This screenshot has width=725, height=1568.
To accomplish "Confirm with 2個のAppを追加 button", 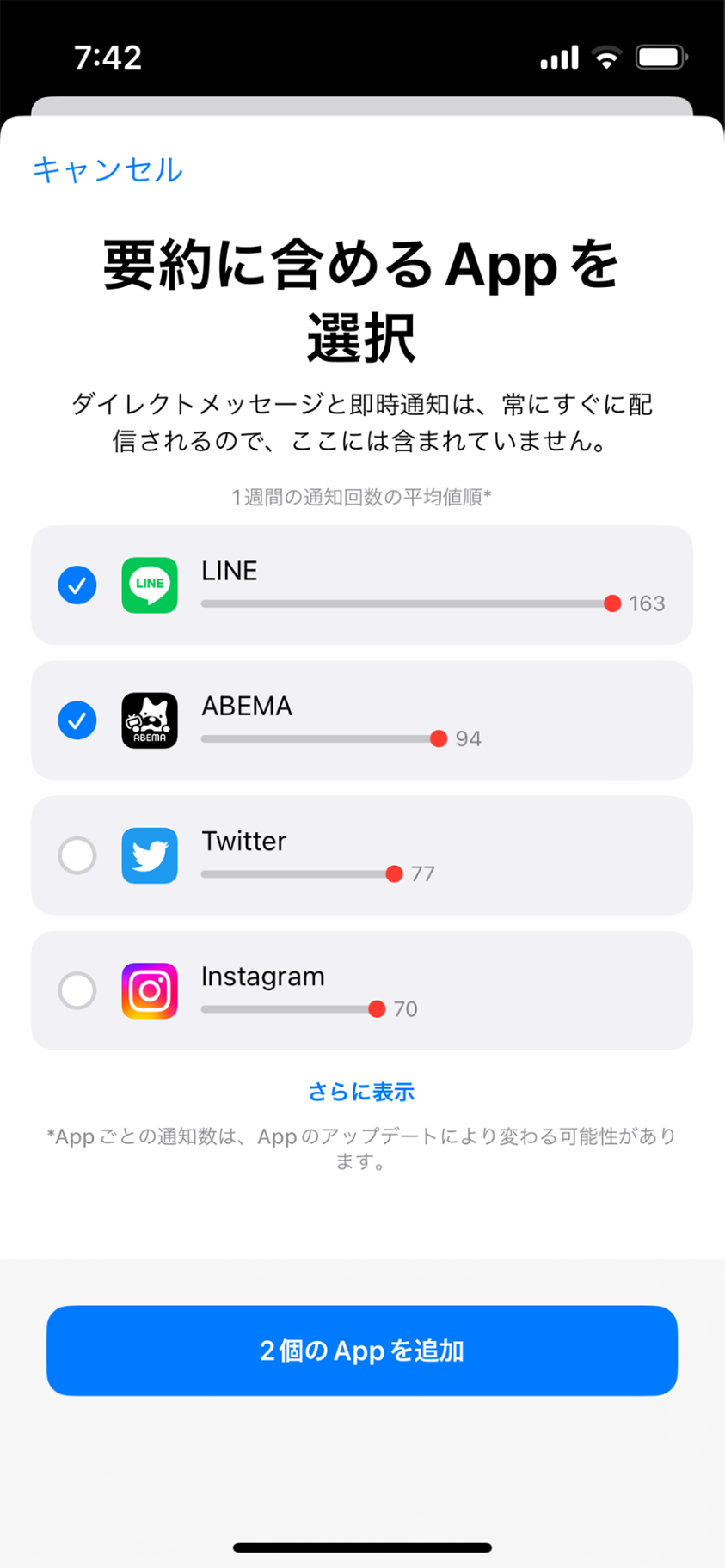I will [361, 1351].
